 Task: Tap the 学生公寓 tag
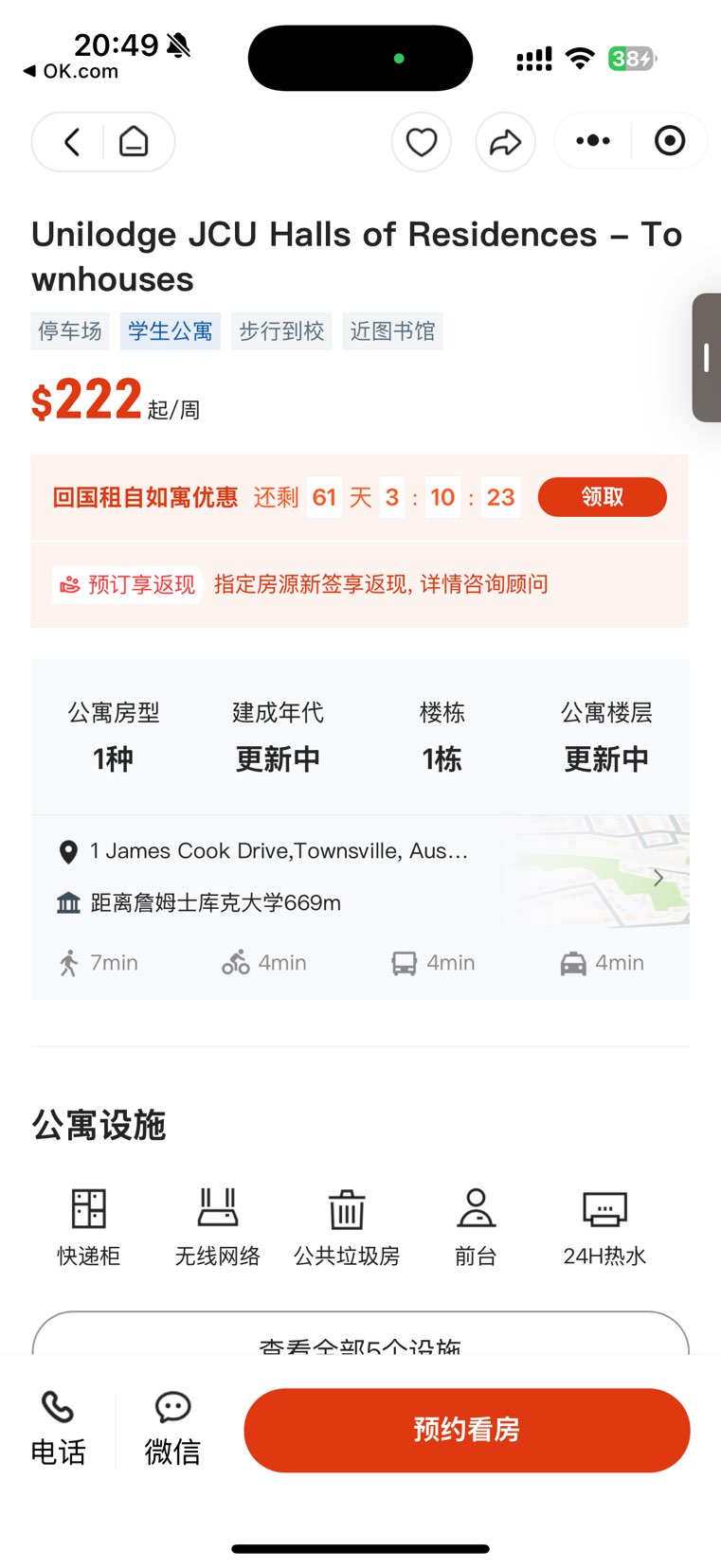[x=171, y=331]
